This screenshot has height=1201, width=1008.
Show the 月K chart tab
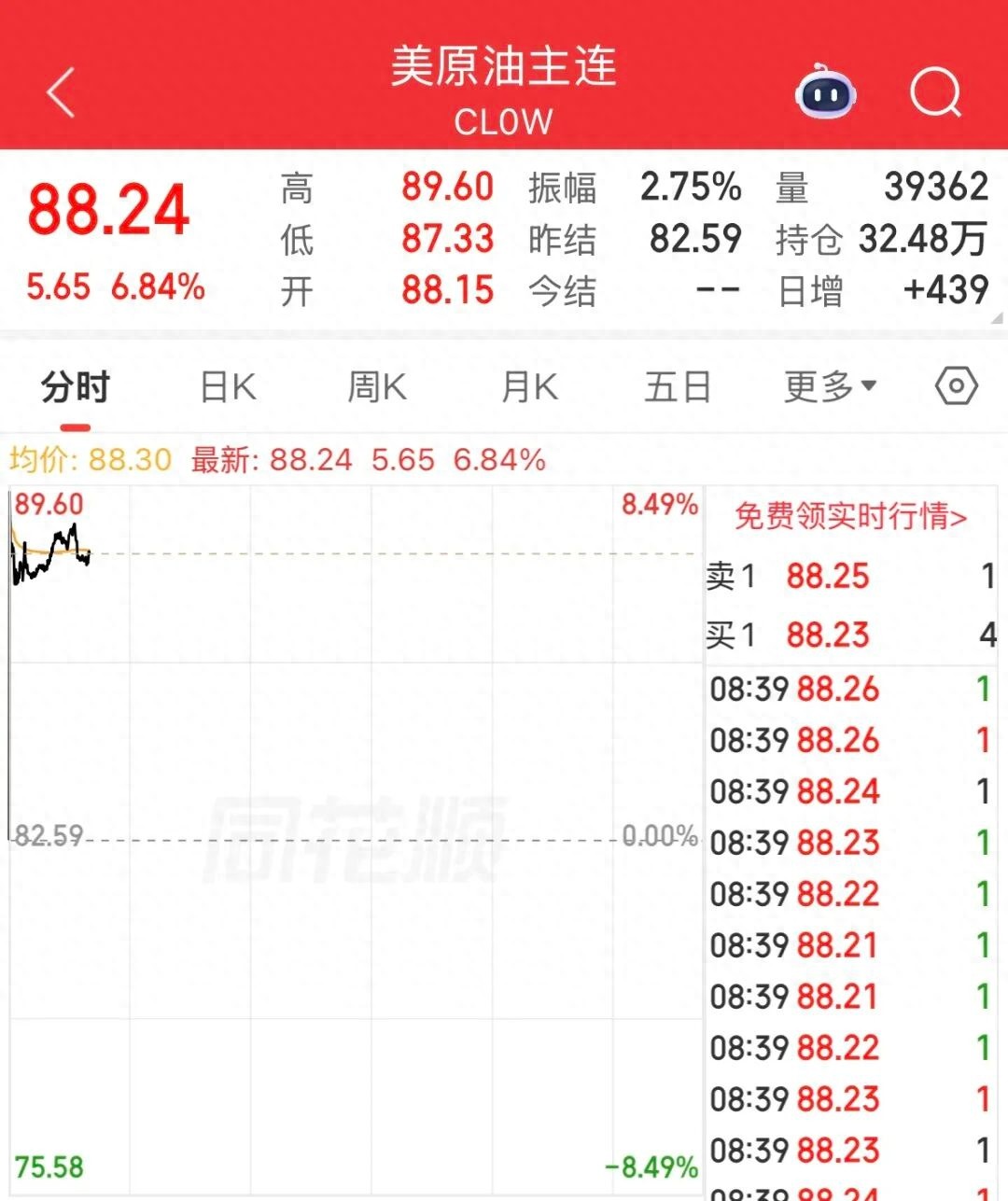[x=529, y=387]
